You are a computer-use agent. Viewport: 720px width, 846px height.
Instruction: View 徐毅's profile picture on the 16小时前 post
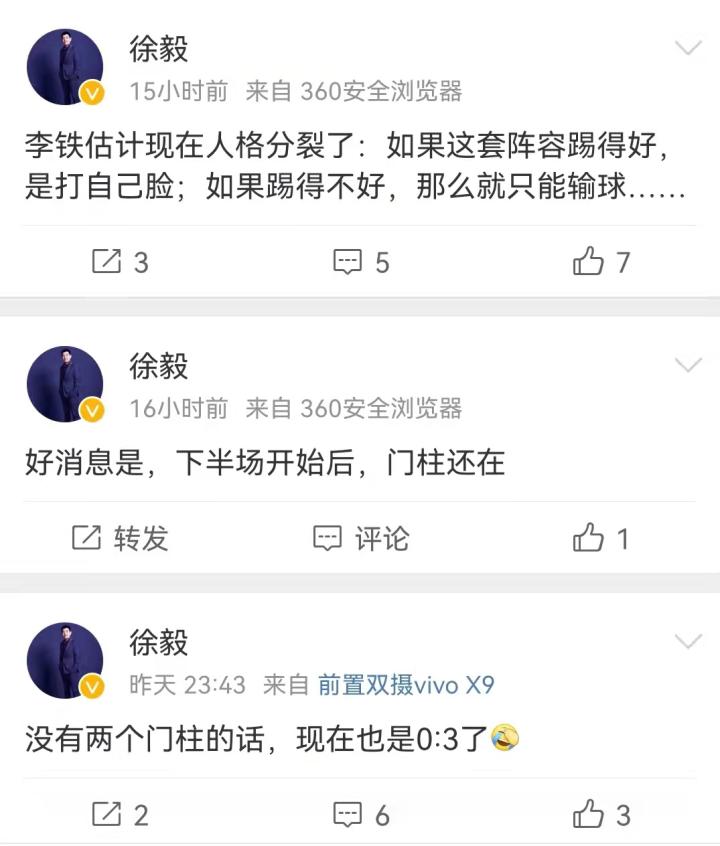tap(66, 384)
